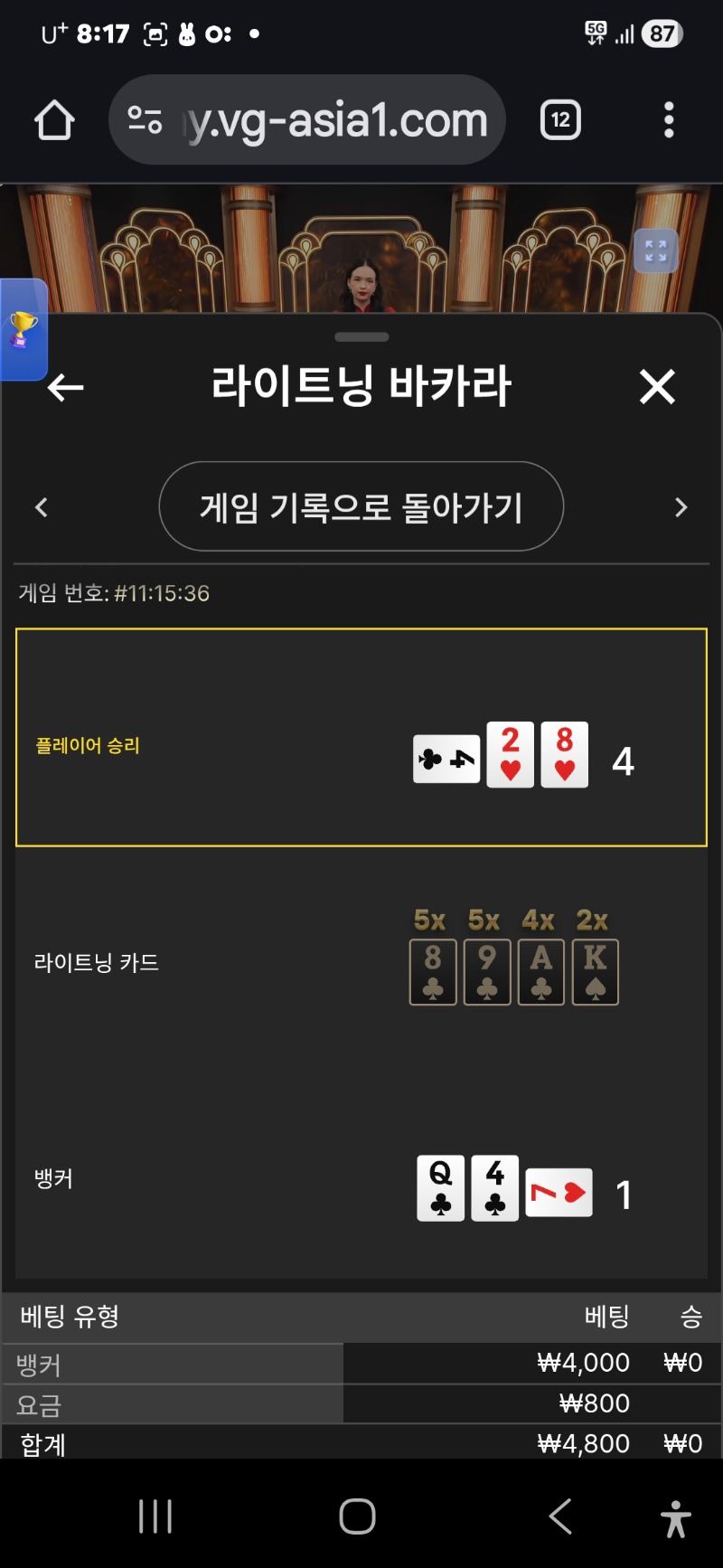
Task: Tap the vg-asia1.com address bar
Action: tap(336, 120)
